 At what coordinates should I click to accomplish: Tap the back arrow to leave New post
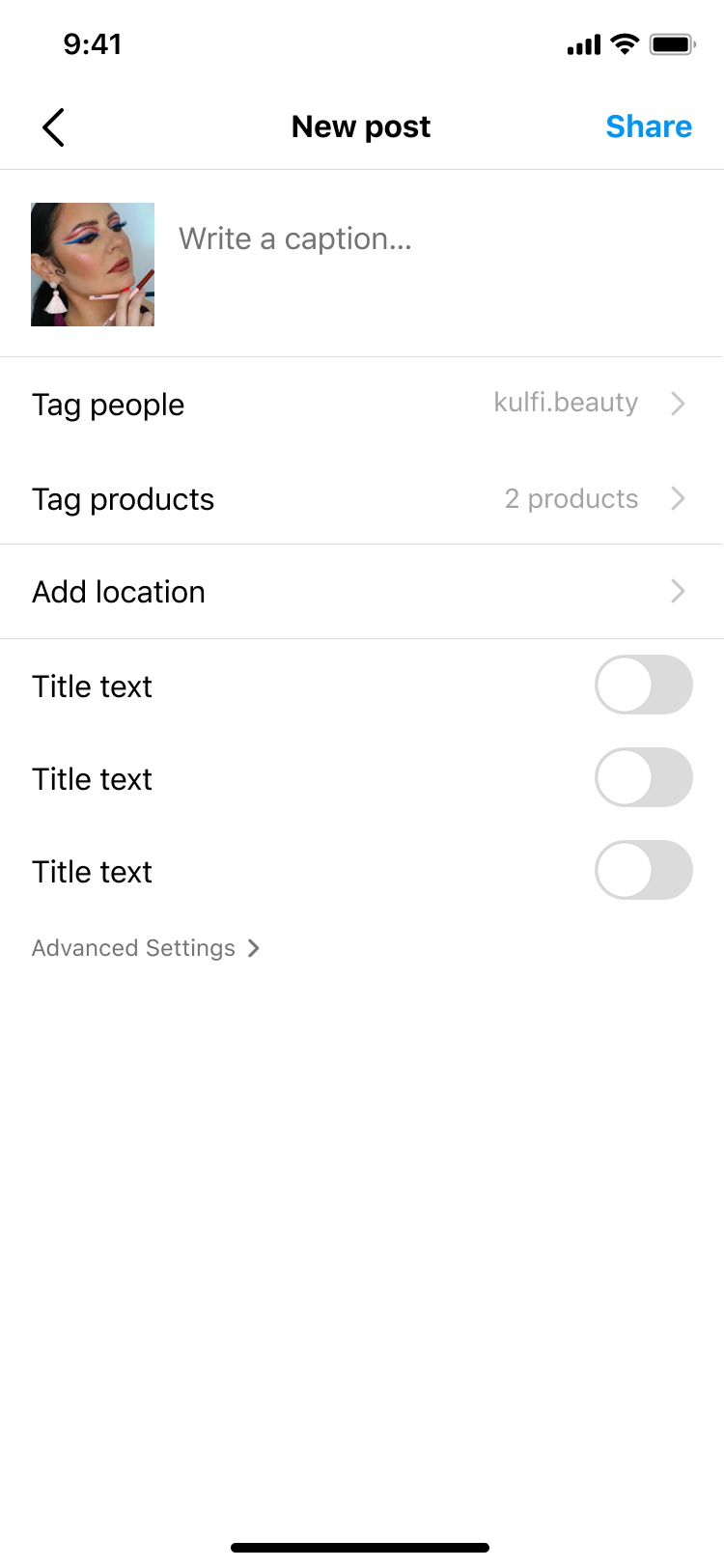pos(53,126)
